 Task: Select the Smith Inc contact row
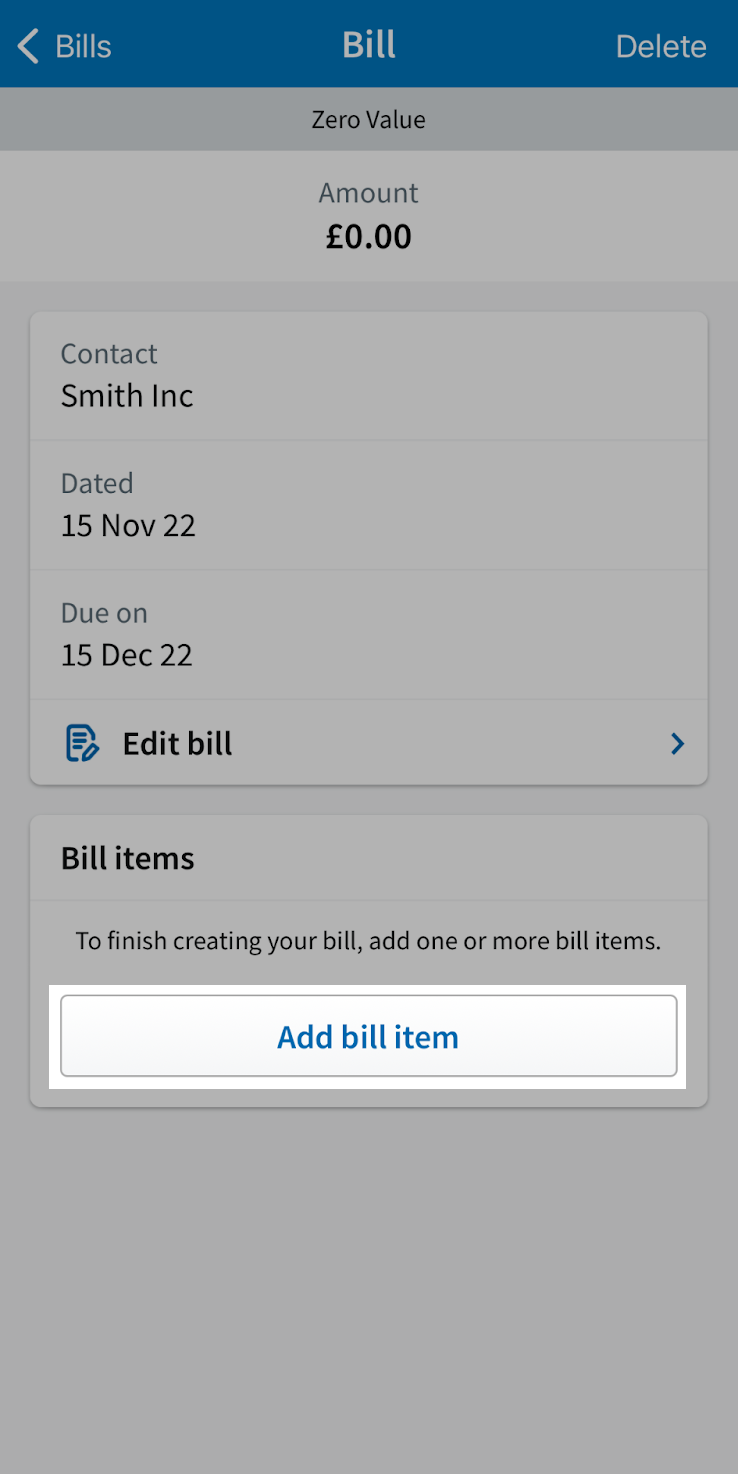369,376
